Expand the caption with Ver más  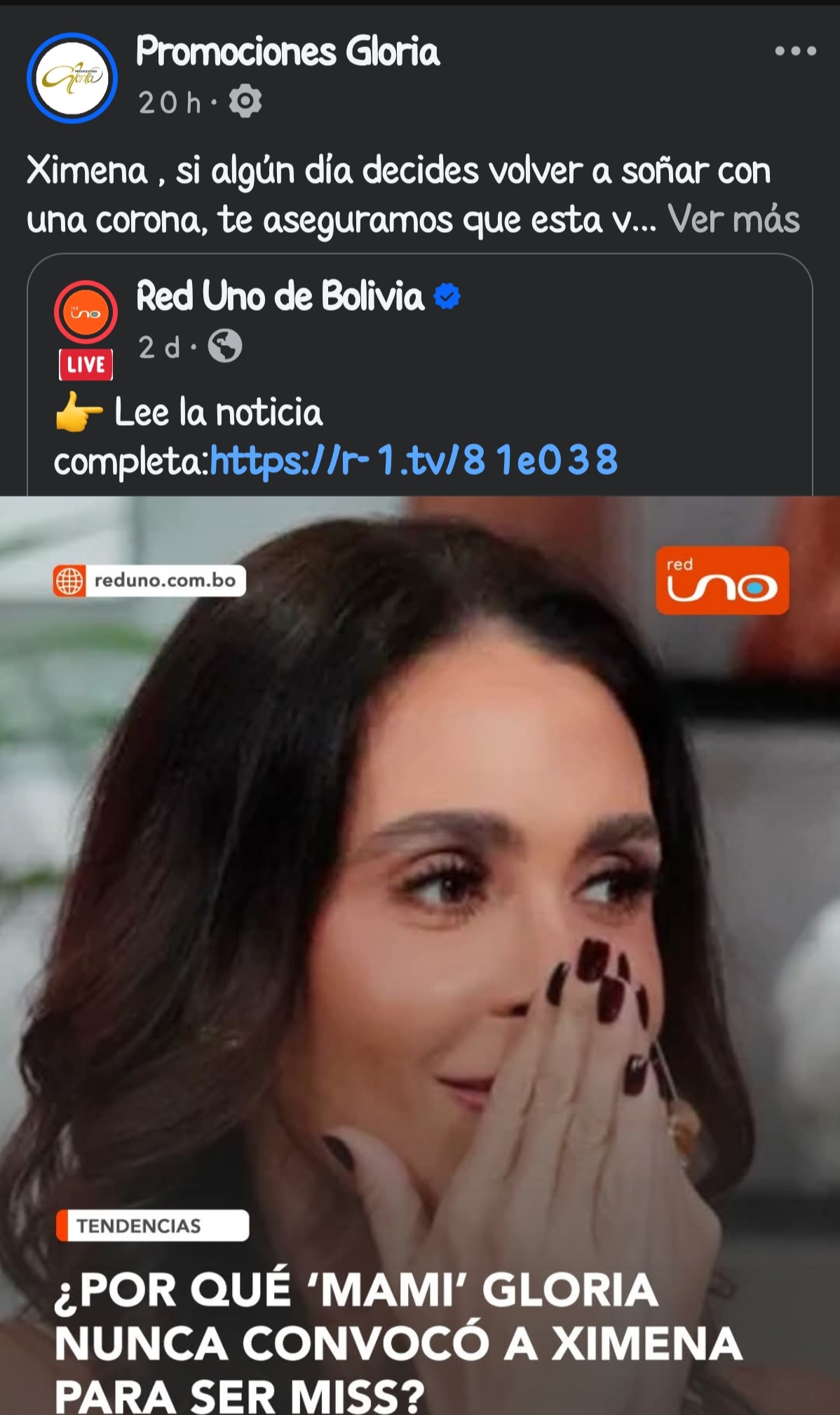(x=733, y=219)
